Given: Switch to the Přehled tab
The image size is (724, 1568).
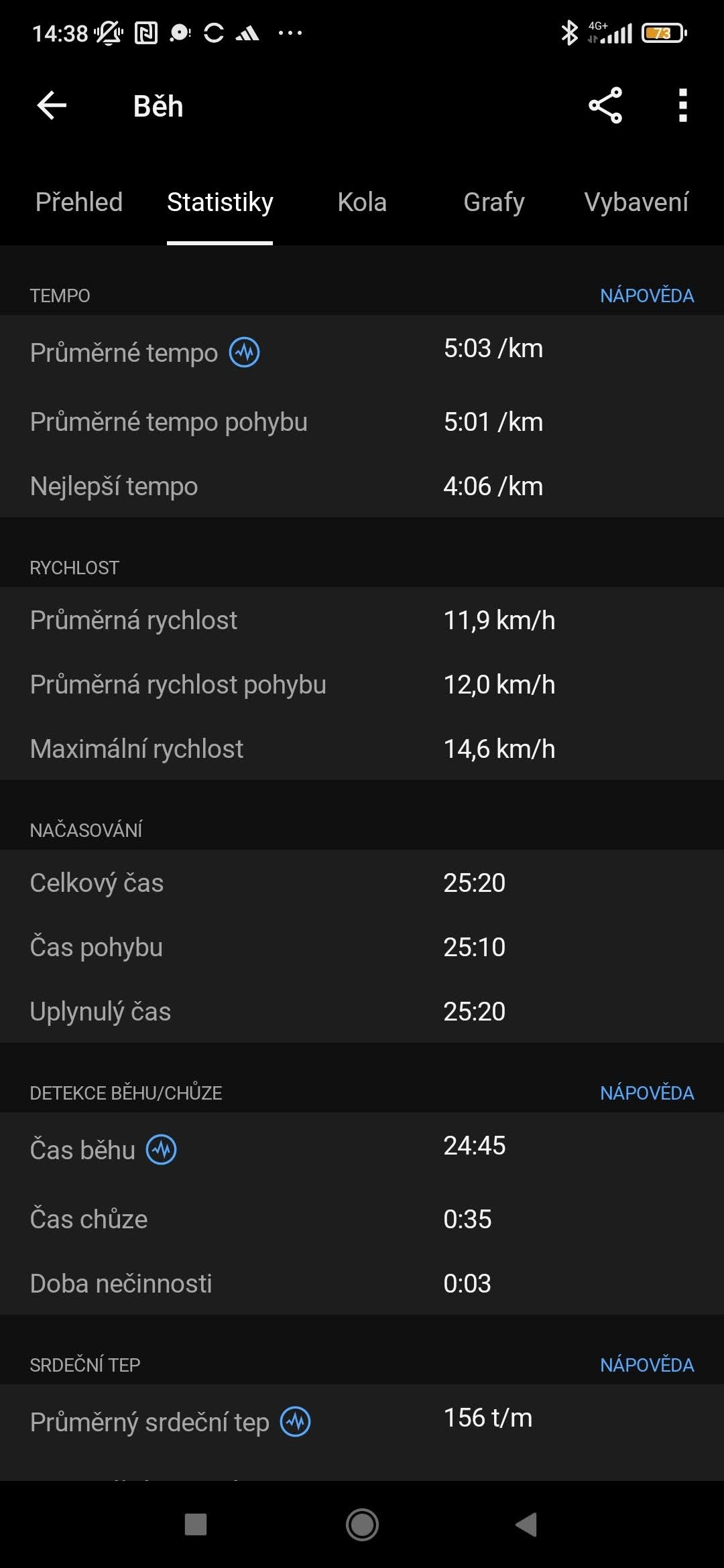Looking at the screenshot, I should [79, 202].
